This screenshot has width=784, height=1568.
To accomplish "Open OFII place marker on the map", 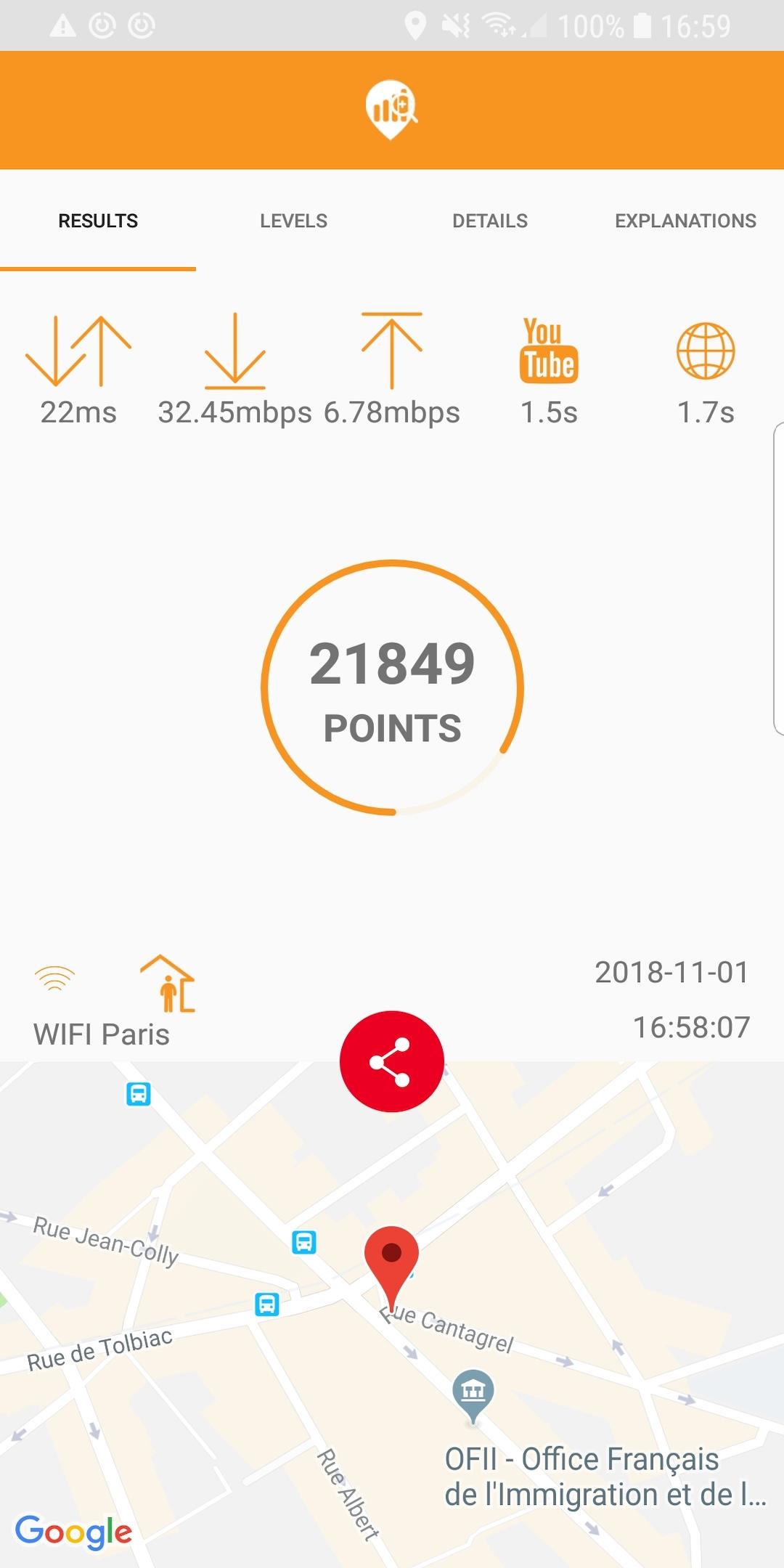I will pos(473,1391).
